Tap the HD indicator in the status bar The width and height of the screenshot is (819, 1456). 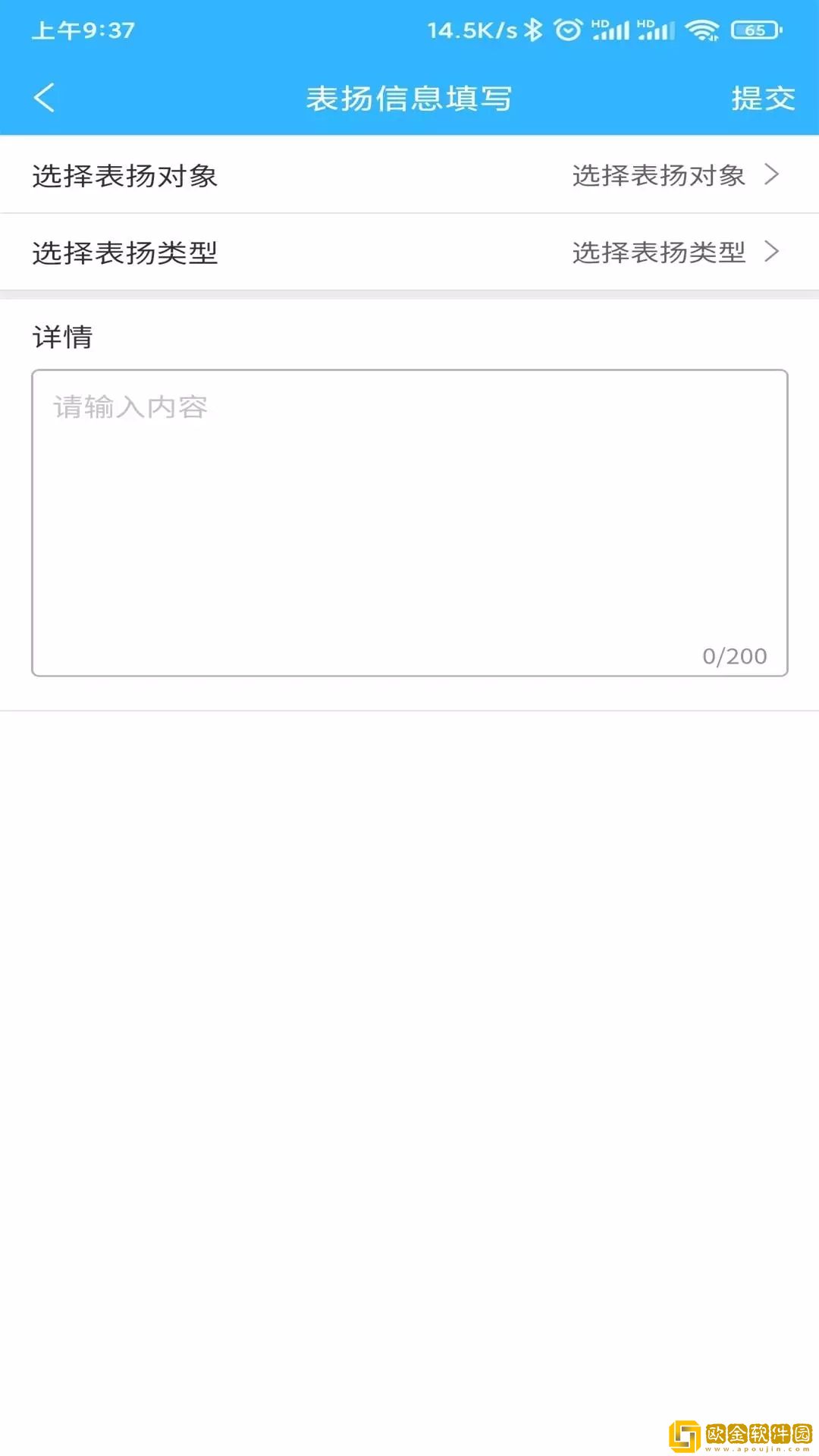pos(598,23)
